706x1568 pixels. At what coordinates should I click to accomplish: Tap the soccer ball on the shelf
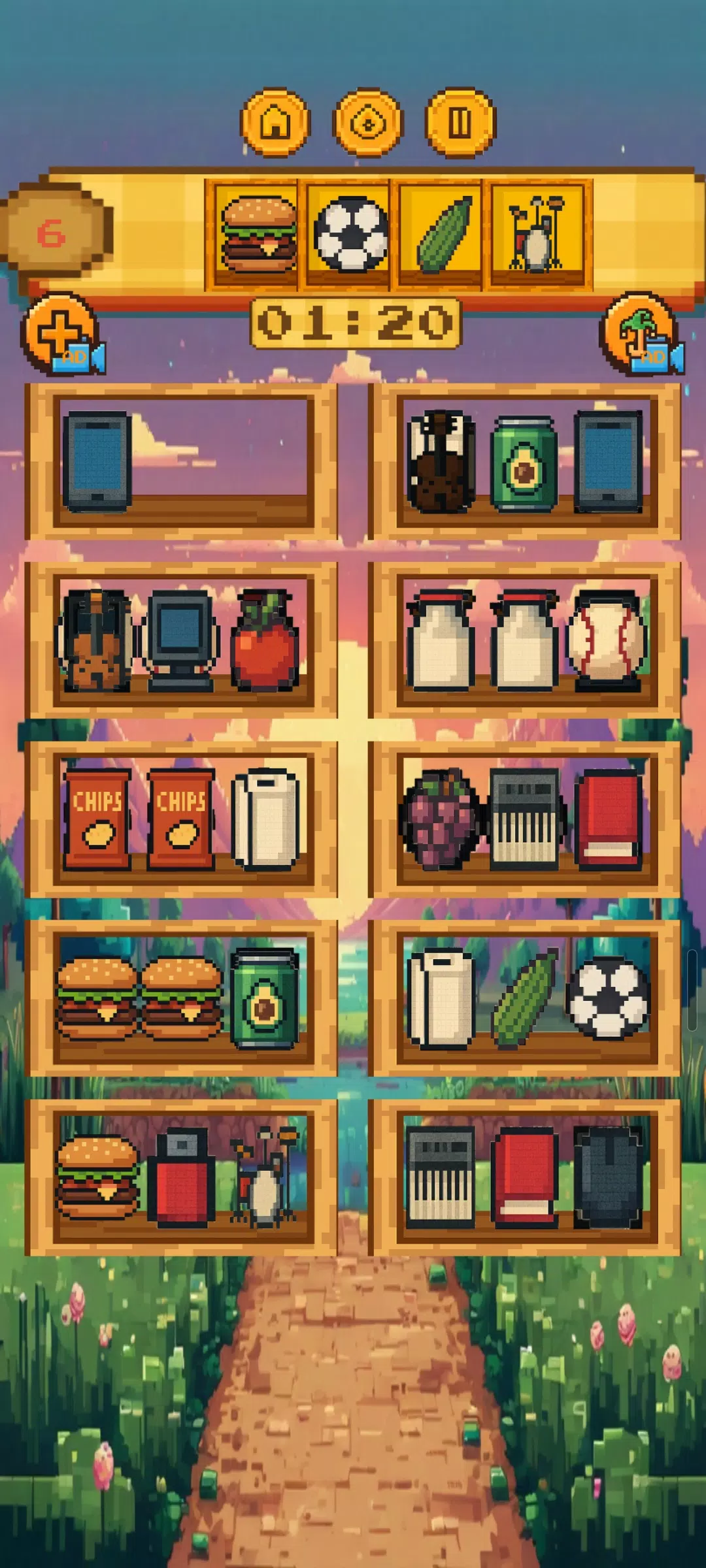point(607,998)
